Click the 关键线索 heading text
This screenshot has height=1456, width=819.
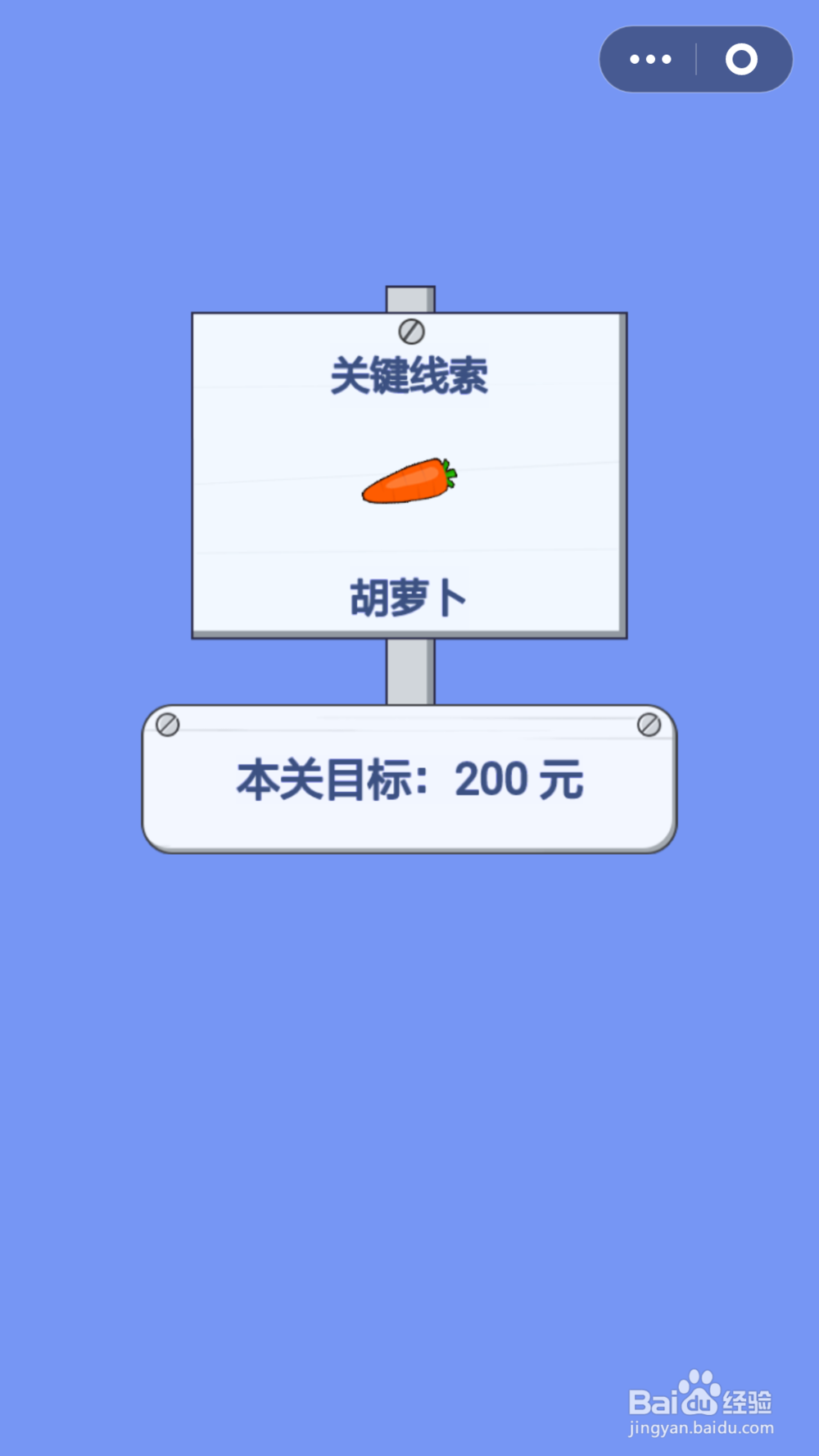click(x=408, y=376)
